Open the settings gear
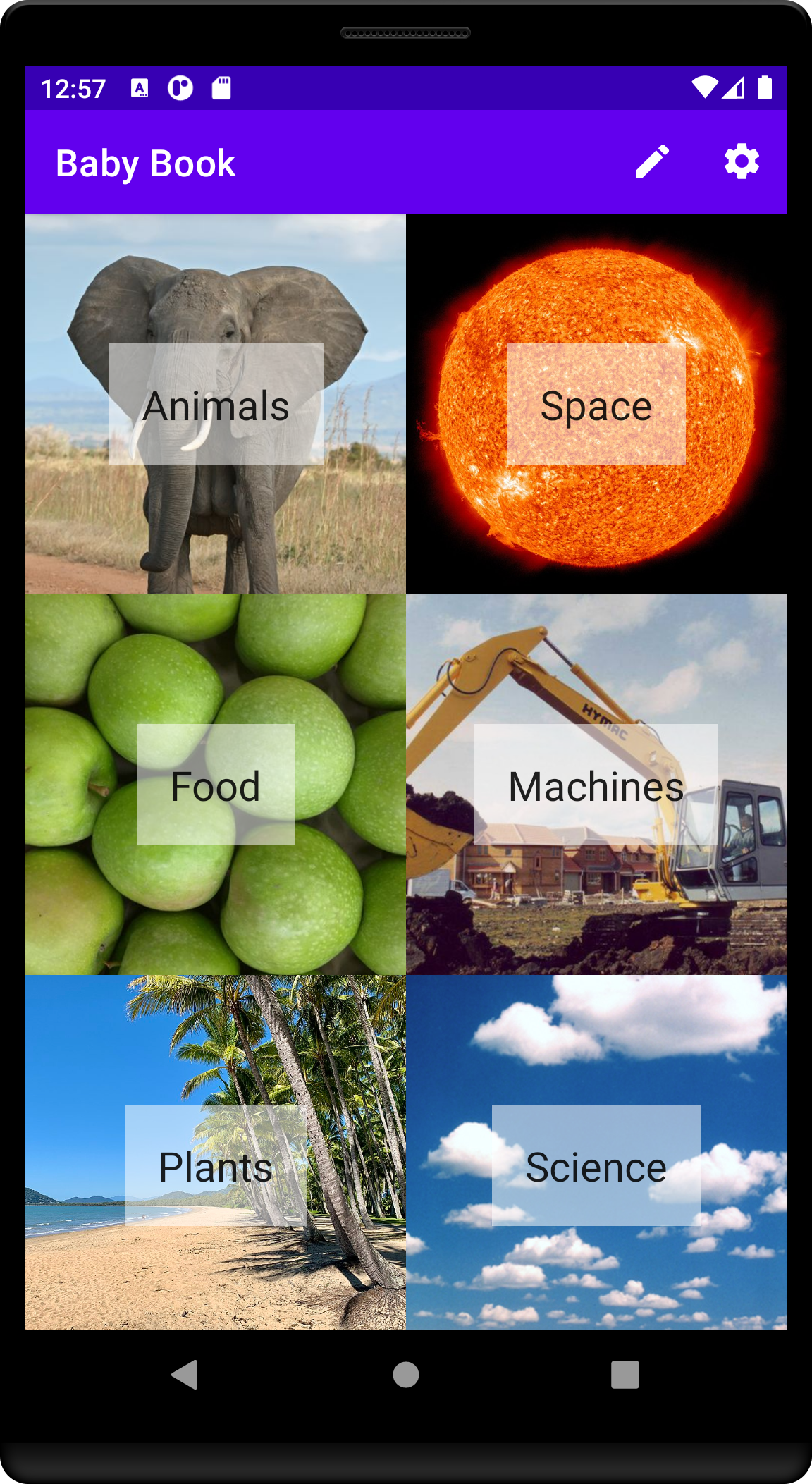Screen dimensions: 812x1484 (742, 162)
